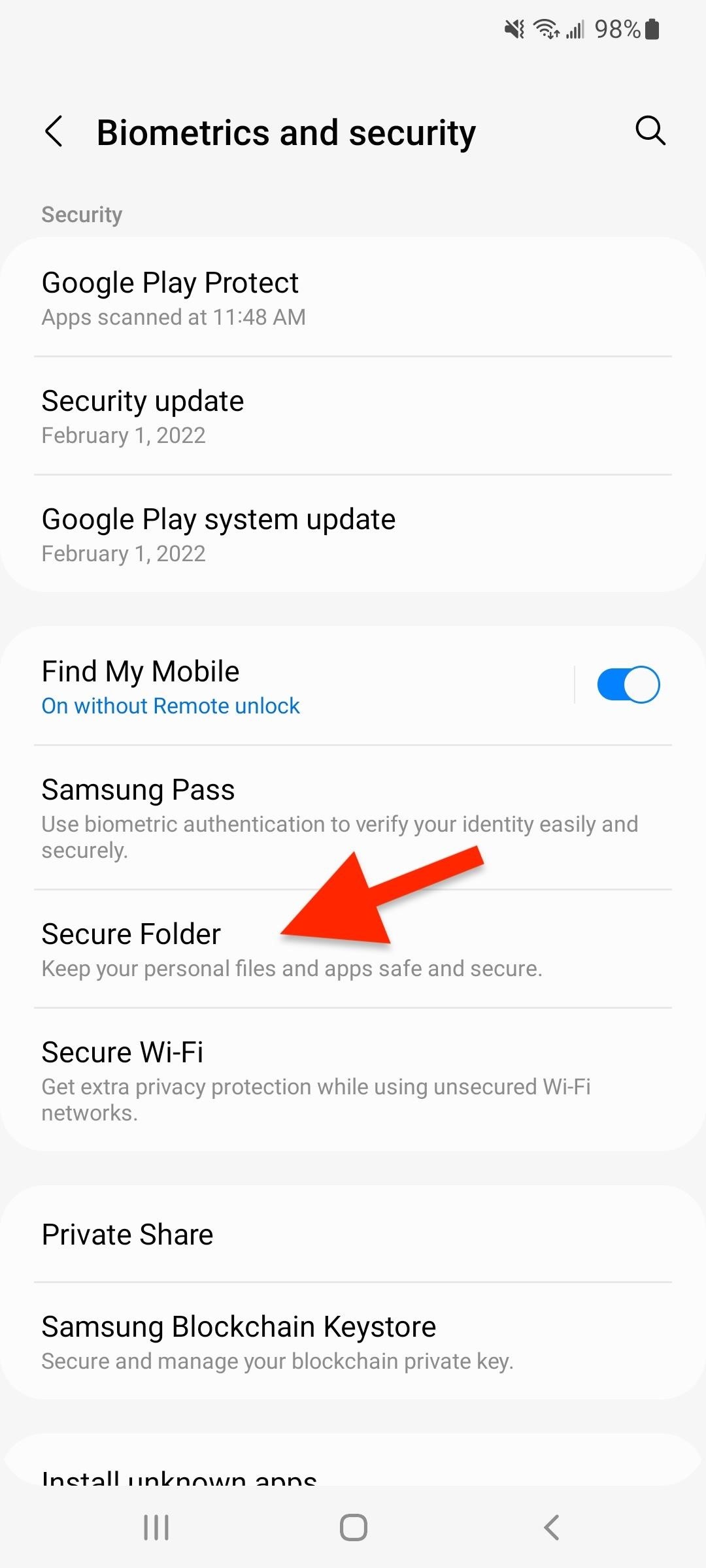706x1568 pixels.
Task: Open the search magnifier icon
Action: tap(650, 131)
